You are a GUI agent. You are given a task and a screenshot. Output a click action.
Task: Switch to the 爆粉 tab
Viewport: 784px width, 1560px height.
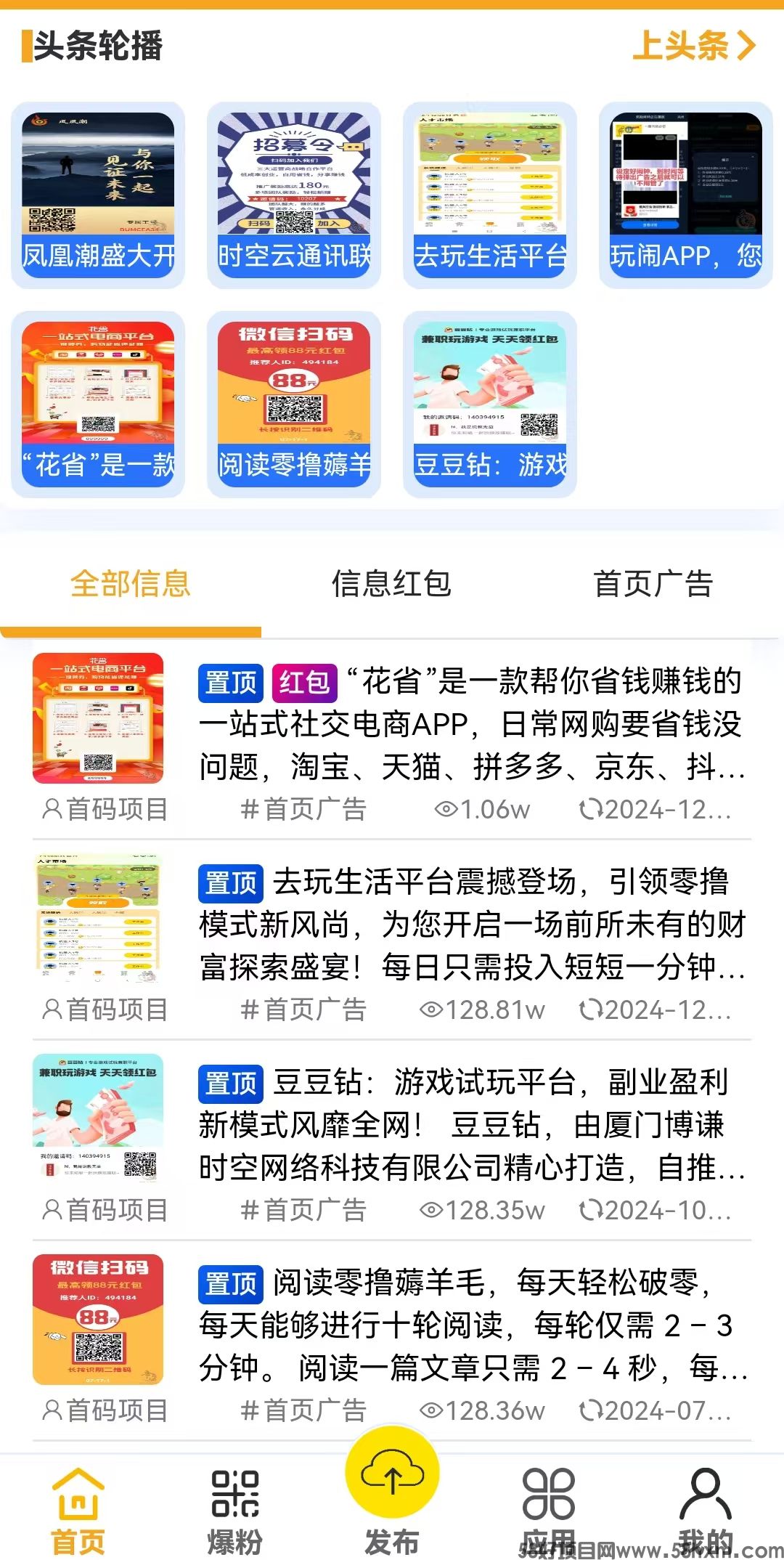click(235, 1511)
